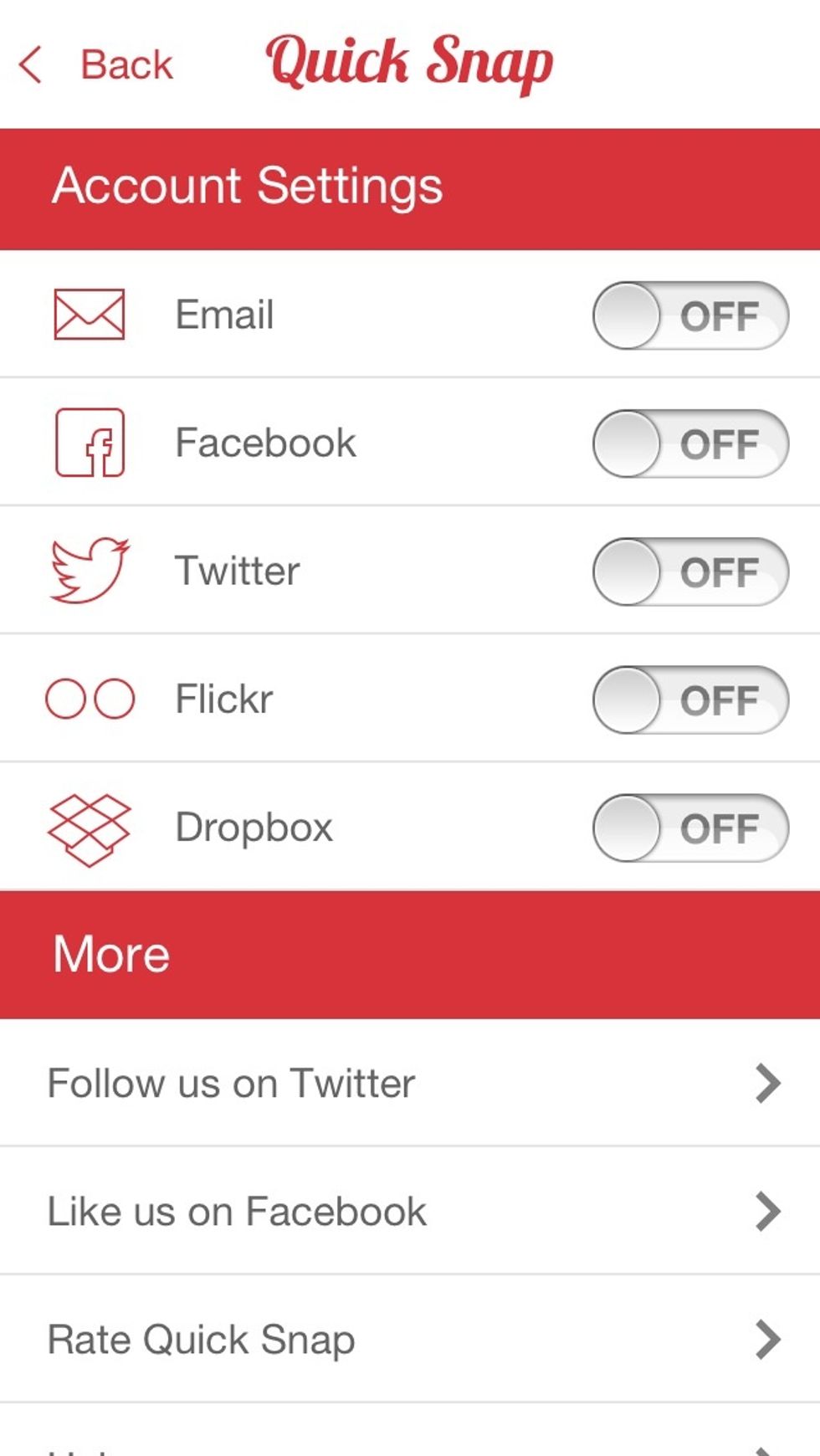820x1456 pixels.
Task: Open Like us on Facebook via its chevron
Action: (x=767, y=1211)
